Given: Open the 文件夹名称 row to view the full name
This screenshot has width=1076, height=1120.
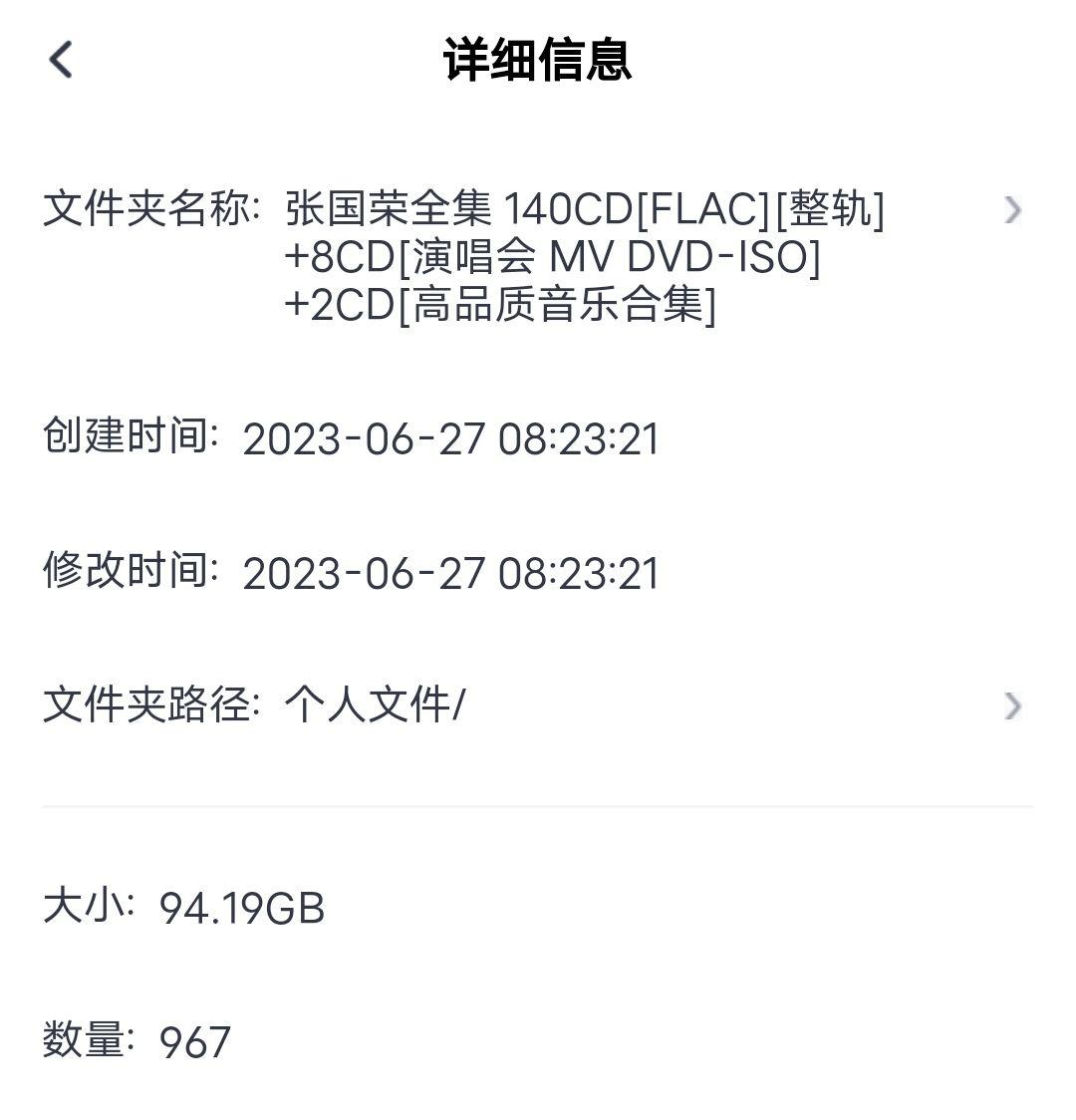Looking at the screenshot, I should pos(1012,210).
